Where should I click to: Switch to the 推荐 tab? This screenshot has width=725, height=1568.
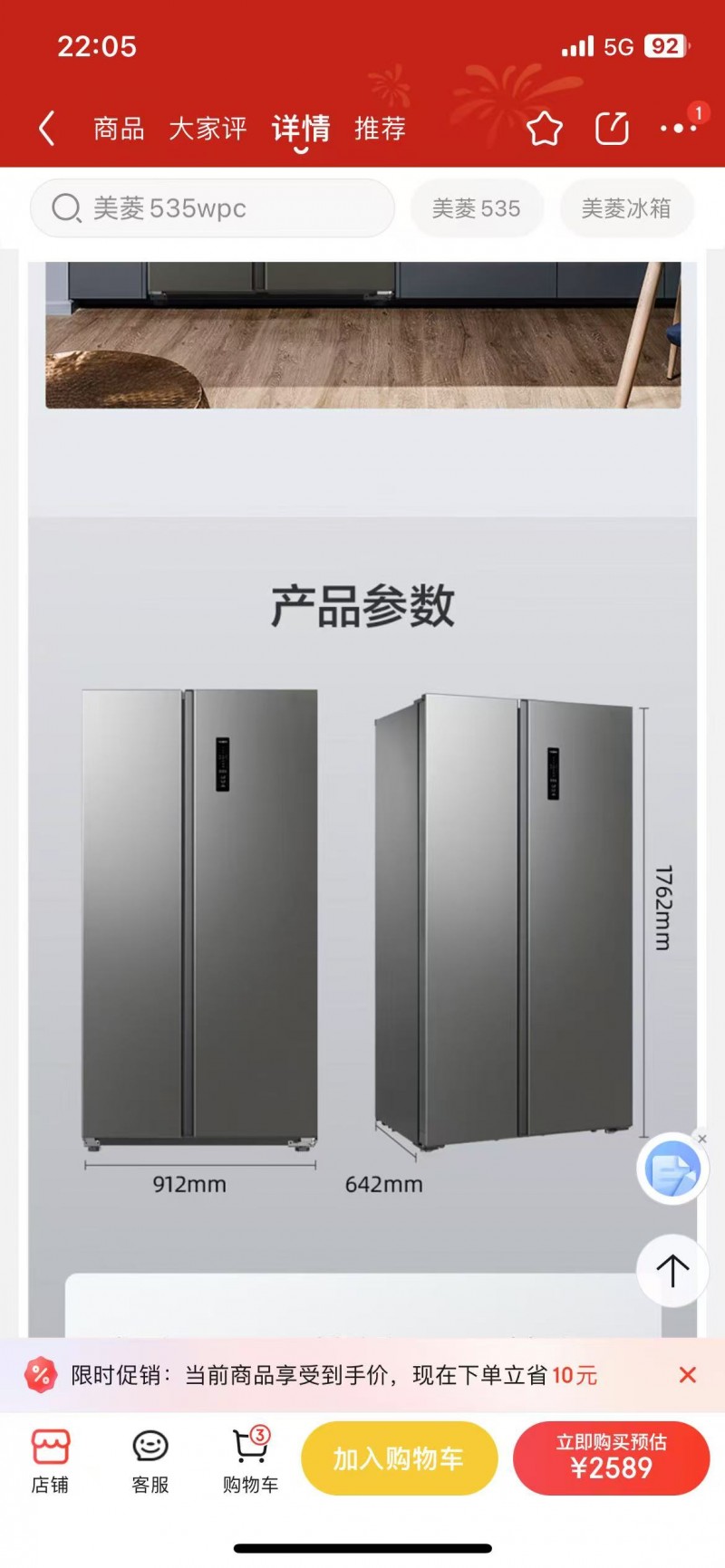380,129
